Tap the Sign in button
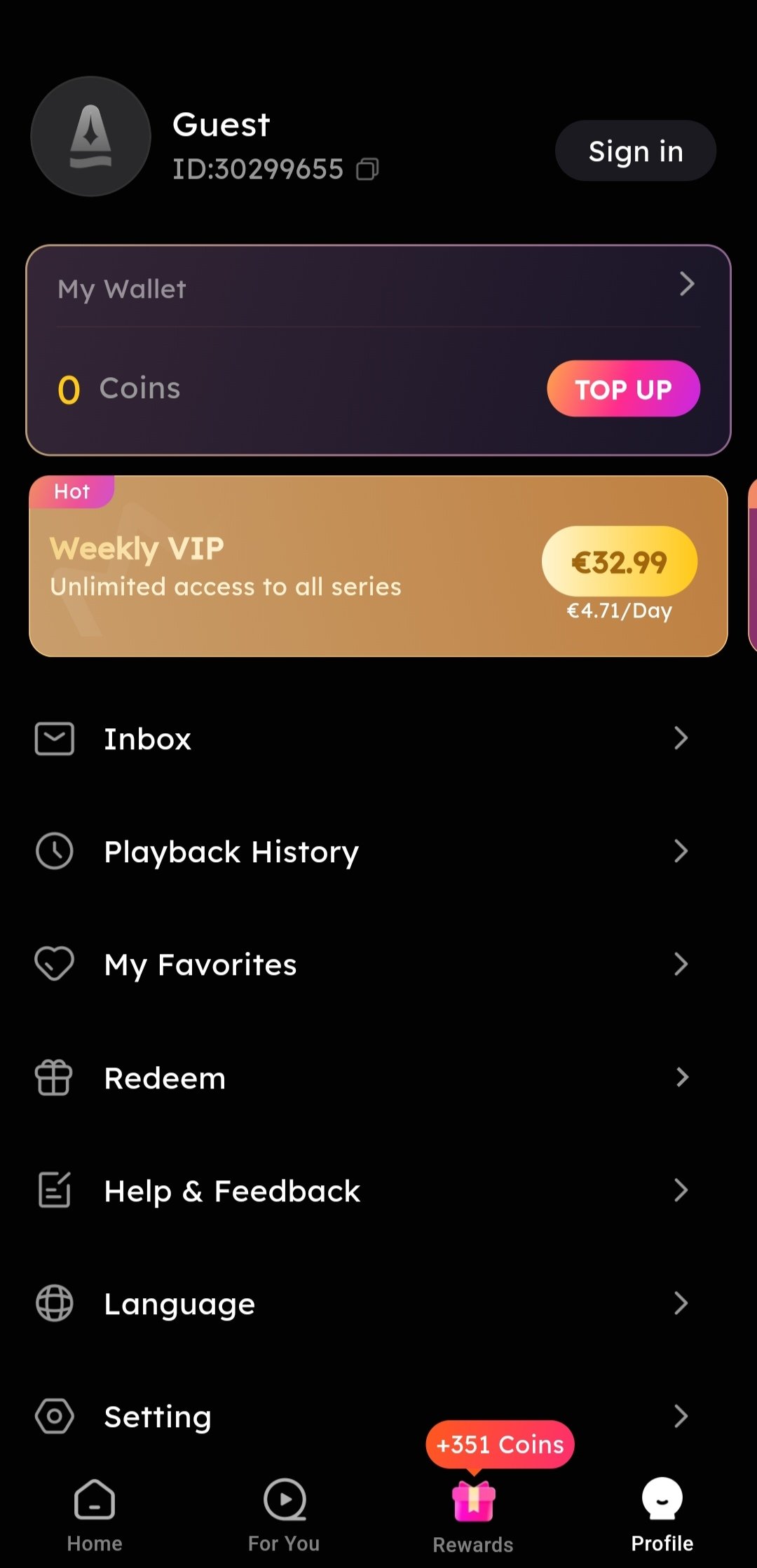 (635, 151)
